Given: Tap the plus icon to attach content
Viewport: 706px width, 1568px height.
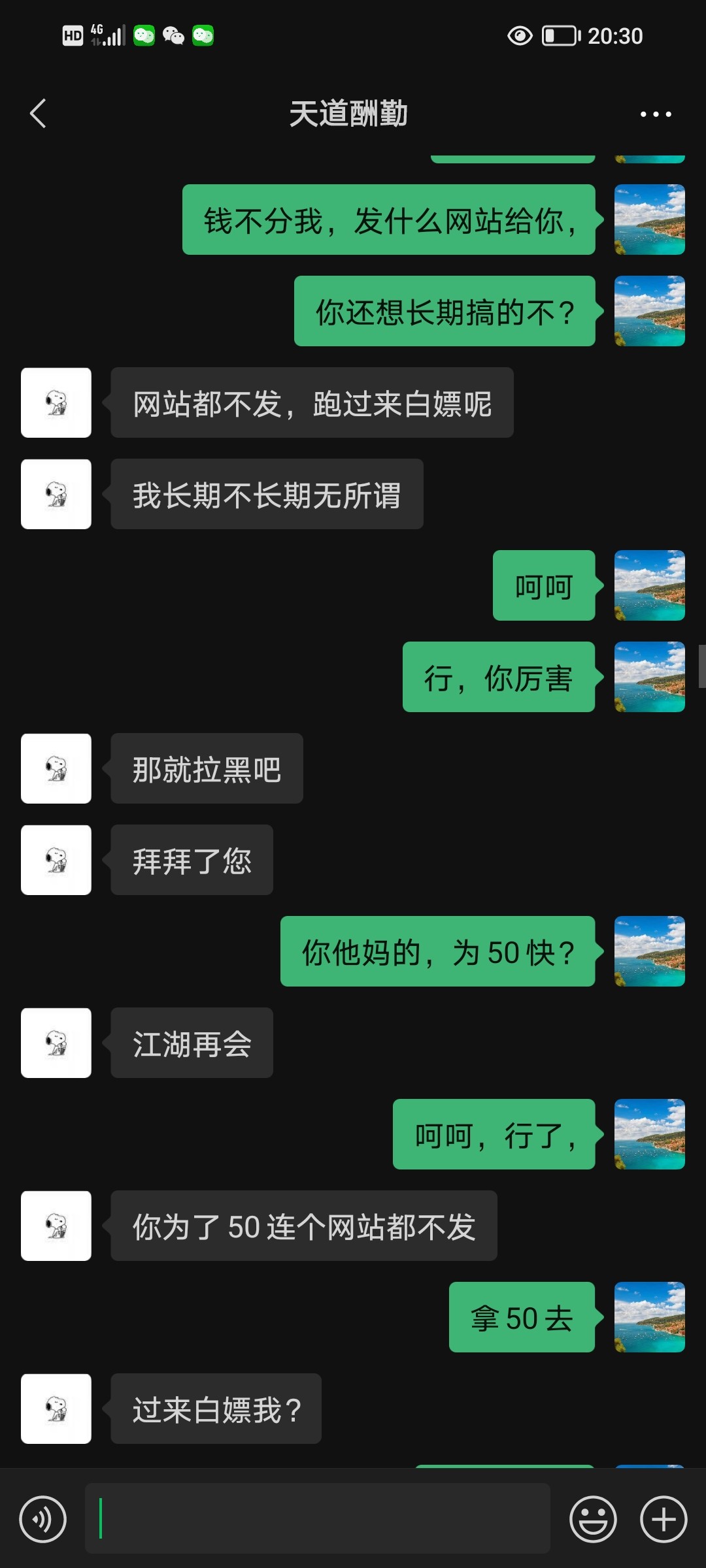Looking at the screenshot, I should [662, 1518].
